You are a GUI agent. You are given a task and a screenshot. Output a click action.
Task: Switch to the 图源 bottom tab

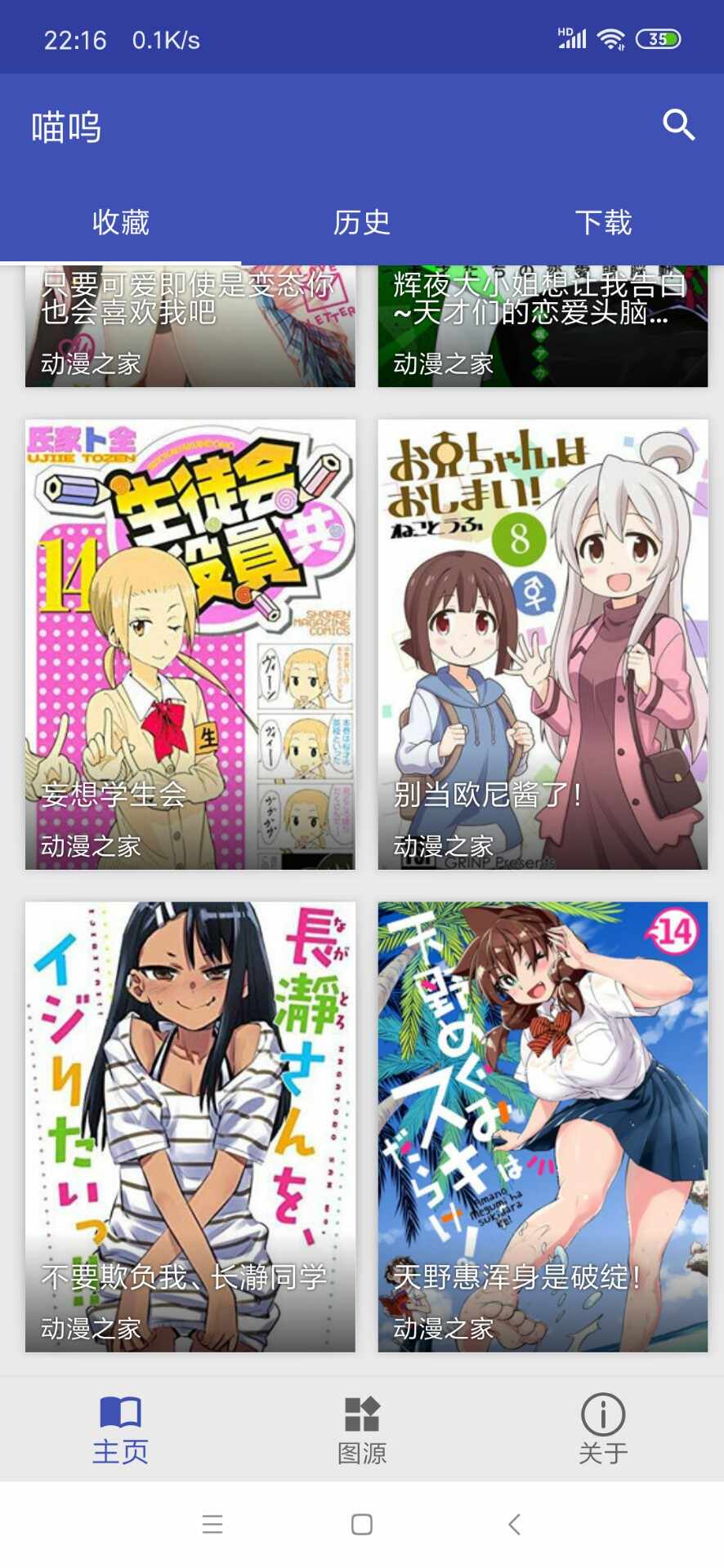coord(362,1429)
